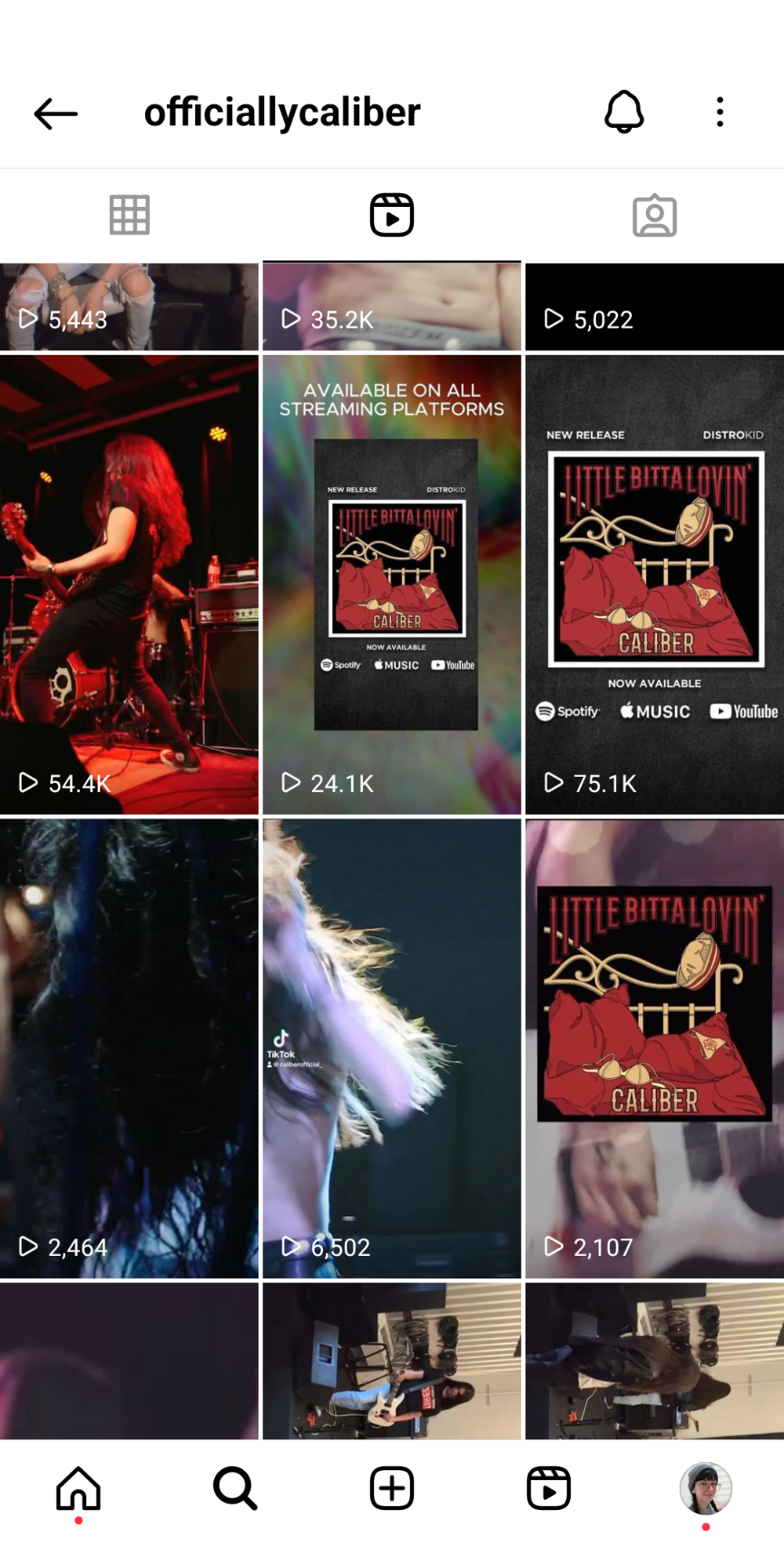Image resolution: width=784 pixels, height=1568 pixels.
Task: Open the reel with 5,443 plays
Action: [129, 307]
